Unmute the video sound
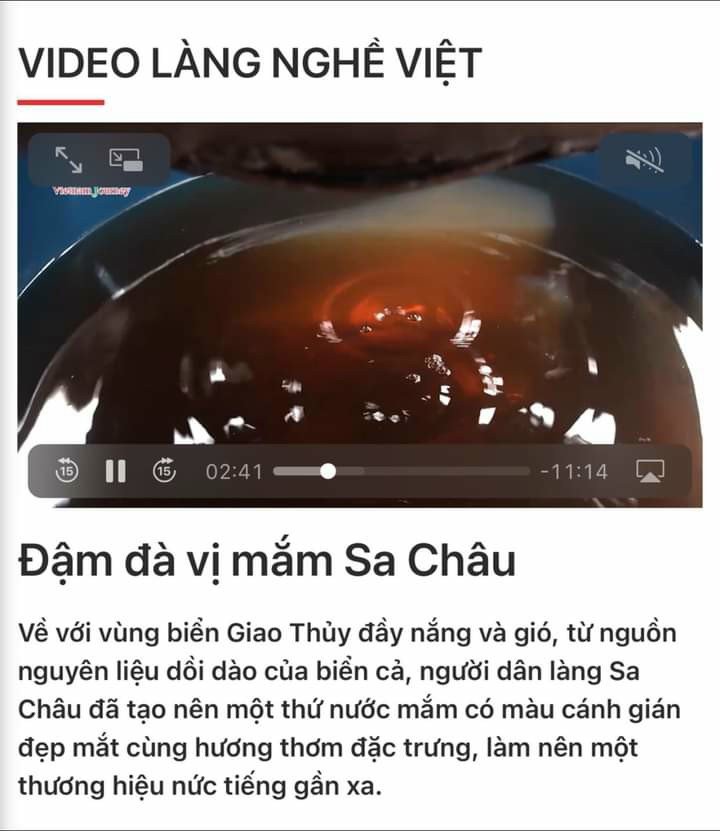 point(643,160)
